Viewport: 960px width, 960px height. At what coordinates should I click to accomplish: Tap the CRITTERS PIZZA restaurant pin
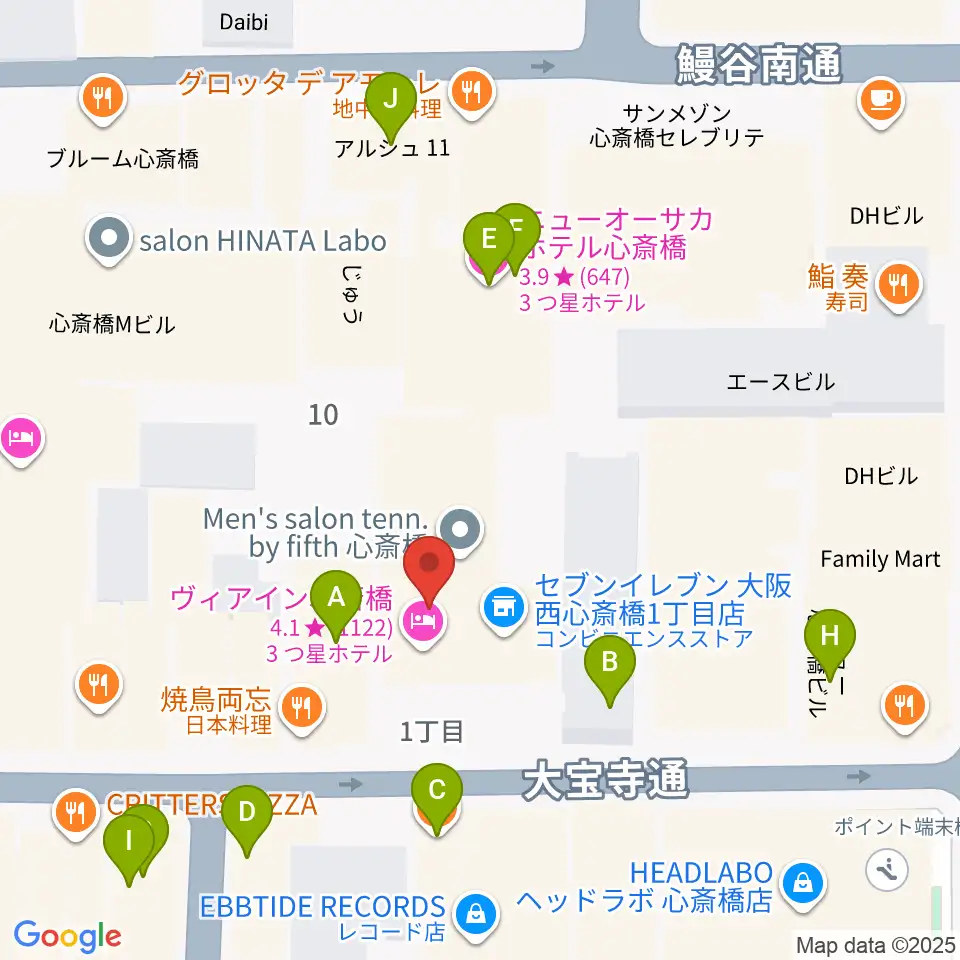(x=76, y=814)
